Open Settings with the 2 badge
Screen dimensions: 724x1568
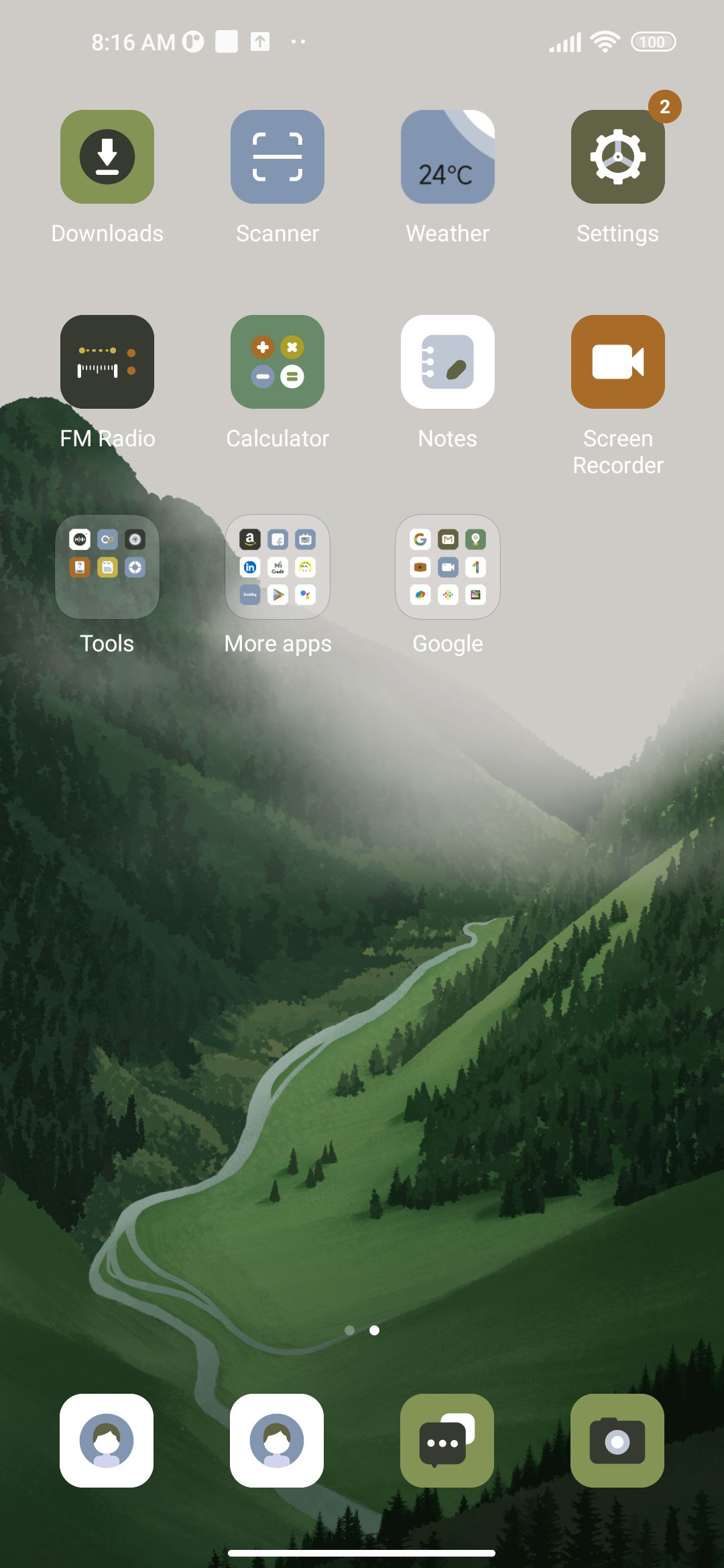[x=618, y=157]
